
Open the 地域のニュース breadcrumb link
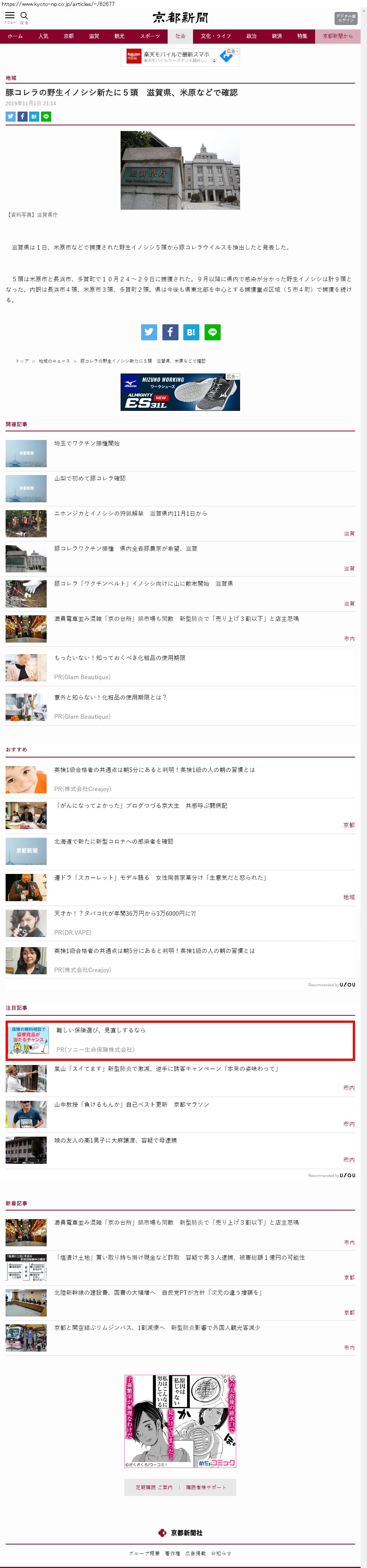tap(54, 361)
